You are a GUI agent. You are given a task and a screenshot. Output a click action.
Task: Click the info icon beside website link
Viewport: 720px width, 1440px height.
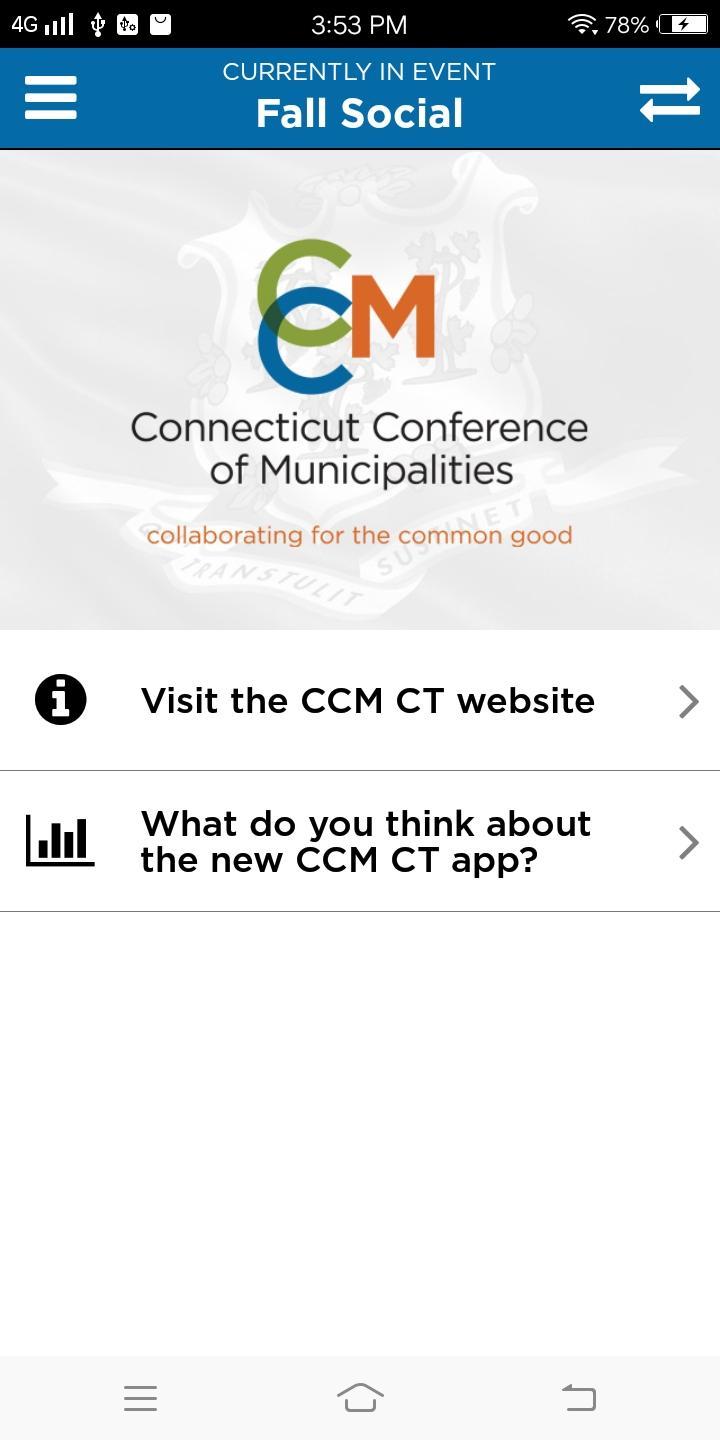coord(61,700)
